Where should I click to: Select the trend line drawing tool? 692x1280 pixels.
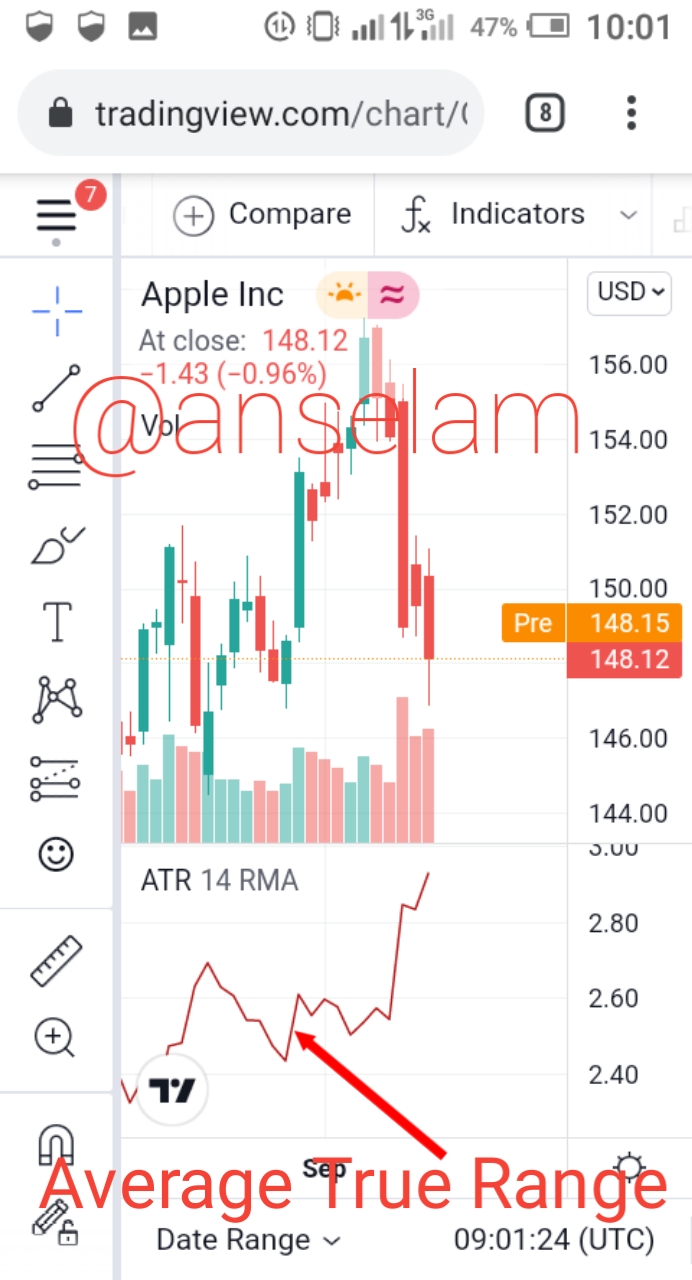pyautogui.click(x=57, y=389)
